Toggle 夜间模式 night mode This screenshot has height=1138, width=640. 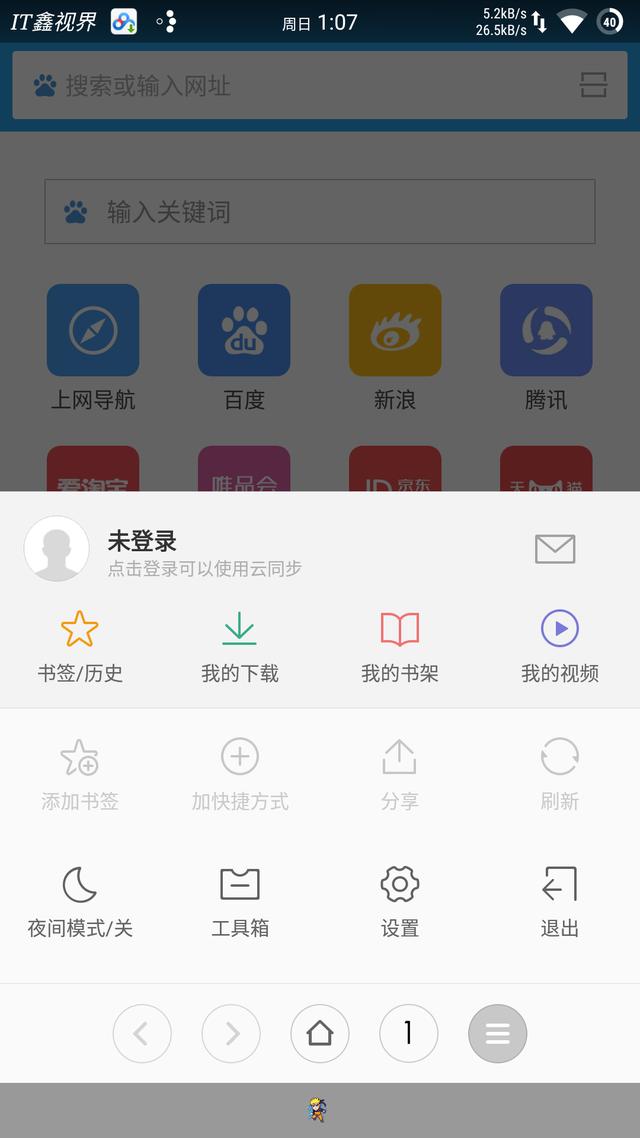coord(80,901)
